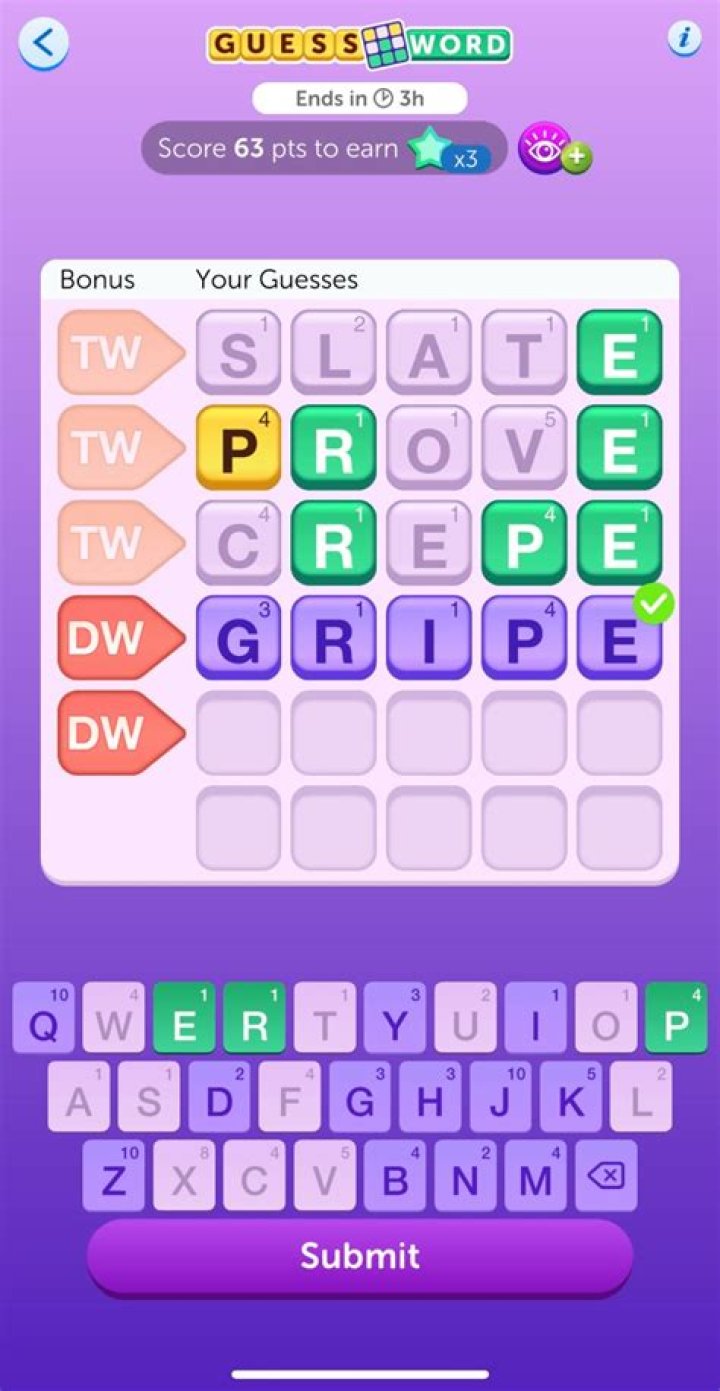This screenshot has height=1391, width=720.
Task: Type the letter Q key
Action: tap(43, 1020)
